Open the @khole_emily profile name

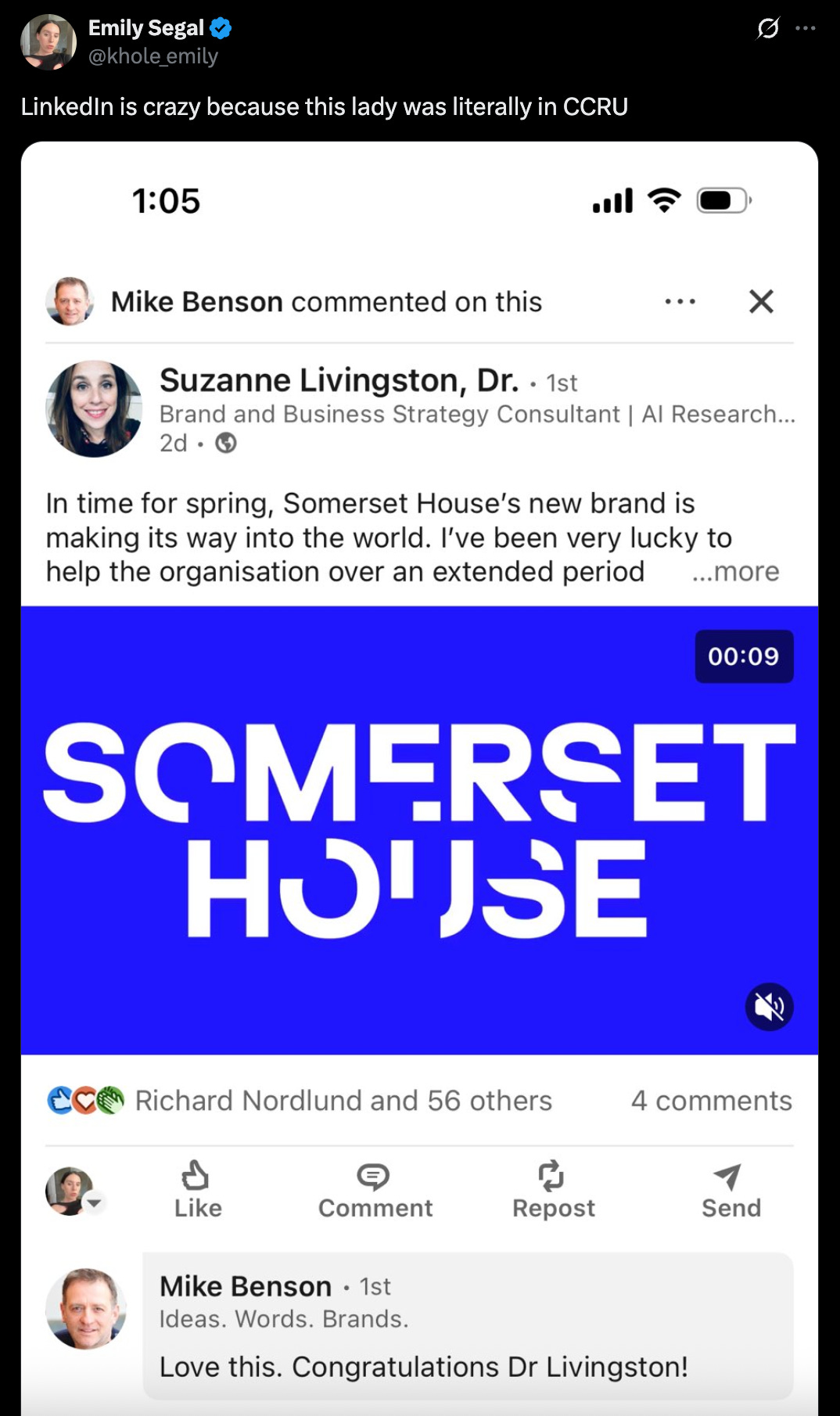point(153,56)
